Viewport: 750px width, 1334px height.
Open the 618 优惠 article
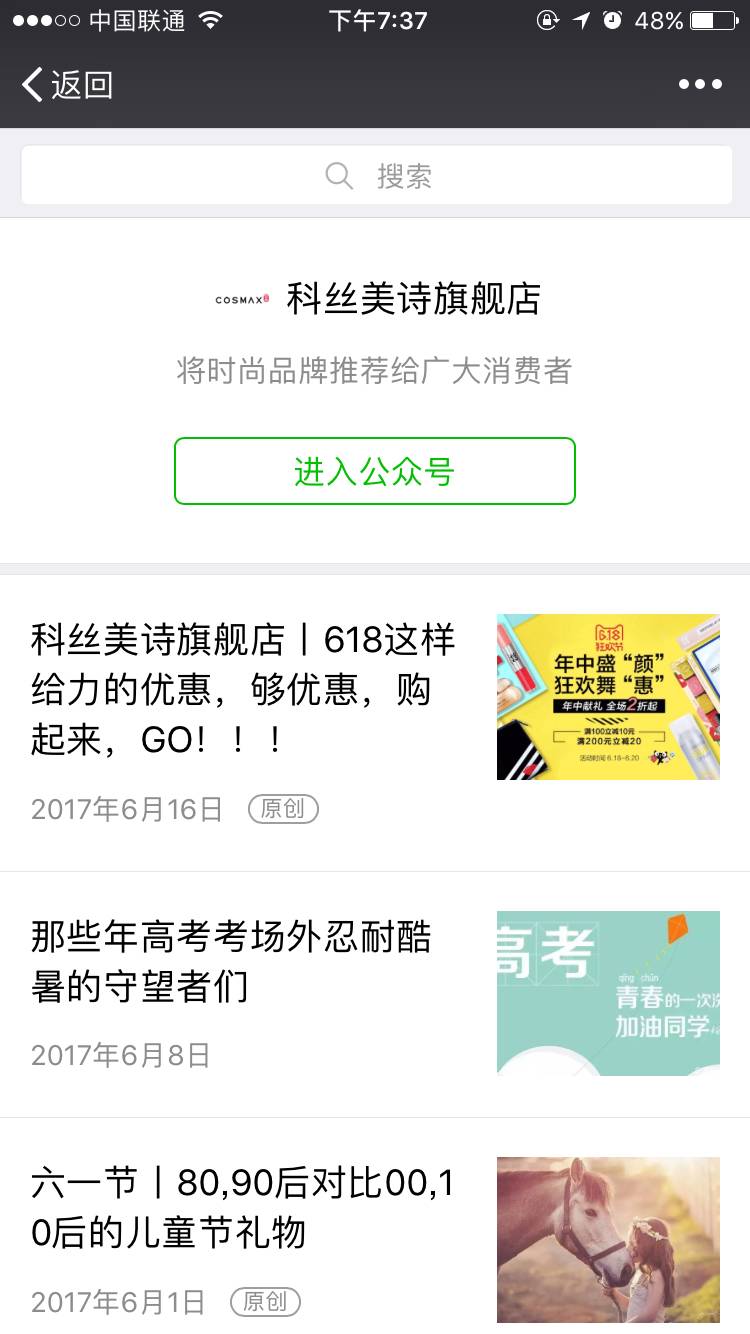[x=244, y=690]
